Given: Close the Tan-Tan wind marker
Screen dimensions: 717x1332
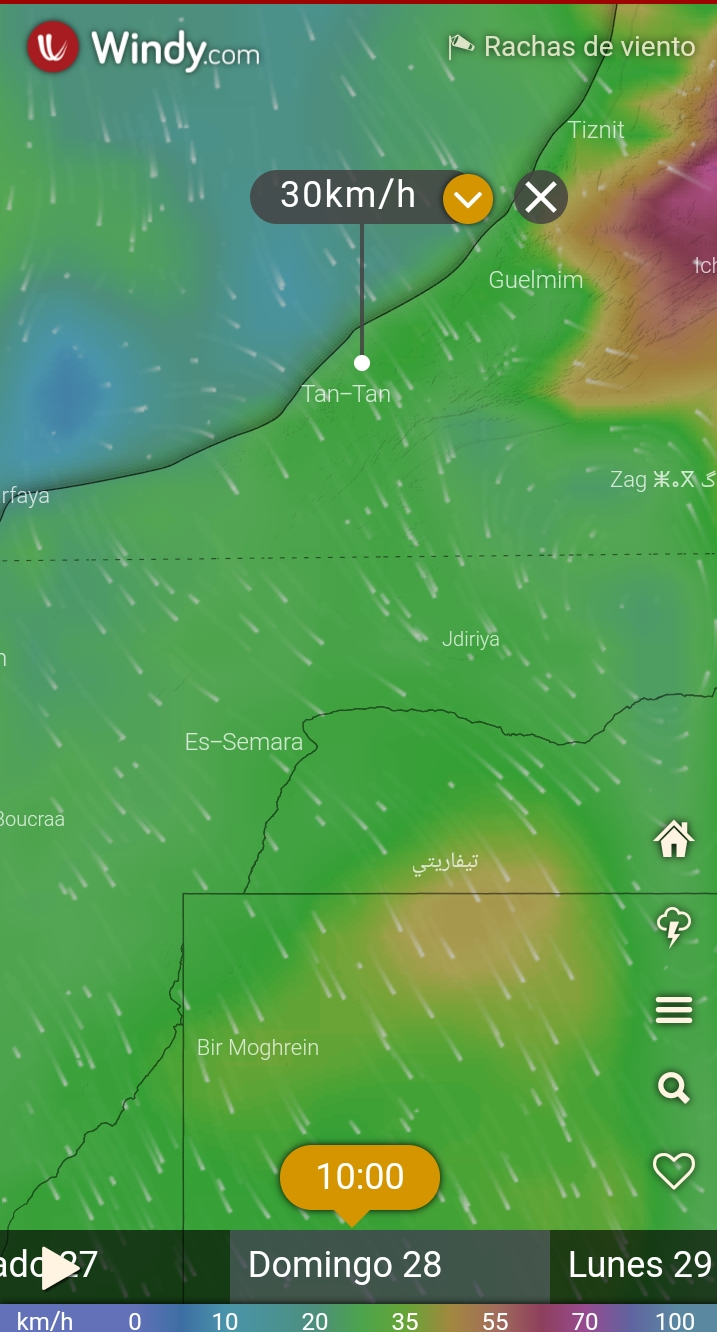Looking at the screenshot, I should [x=541, y=197].
